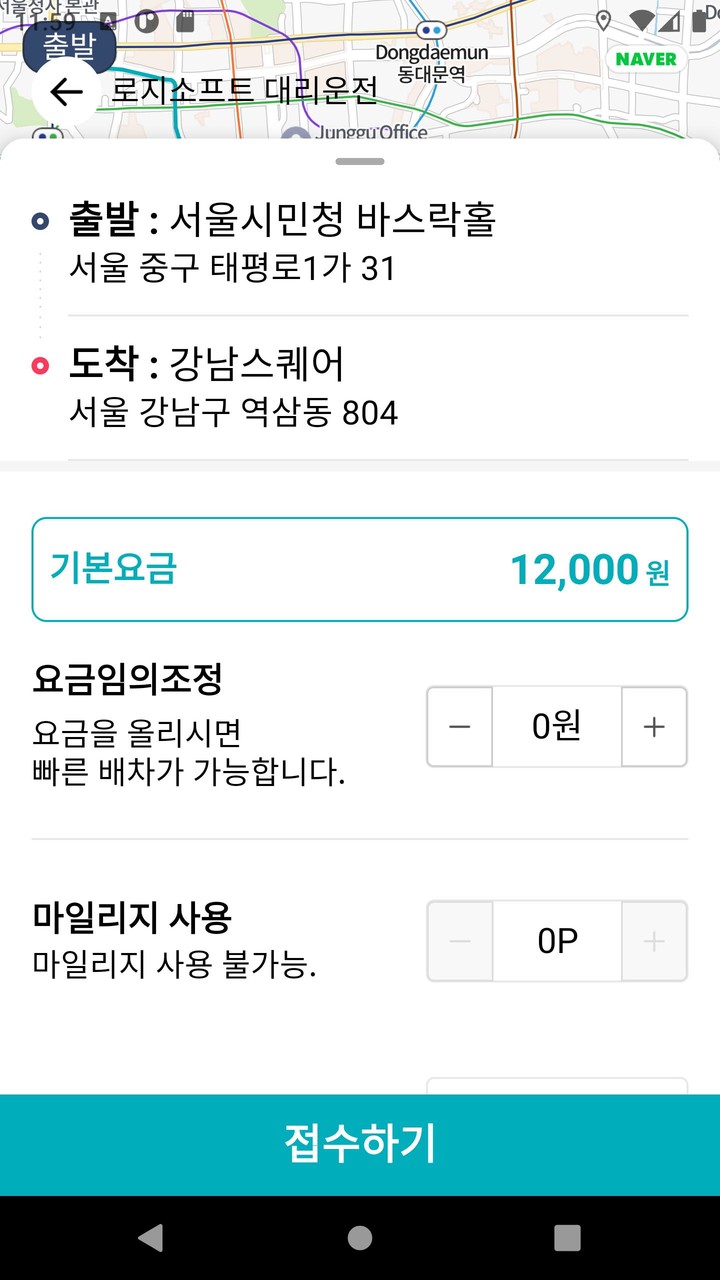
Task: Submit the request with the 접수하기 button
Action: (x=360, y=1142)
